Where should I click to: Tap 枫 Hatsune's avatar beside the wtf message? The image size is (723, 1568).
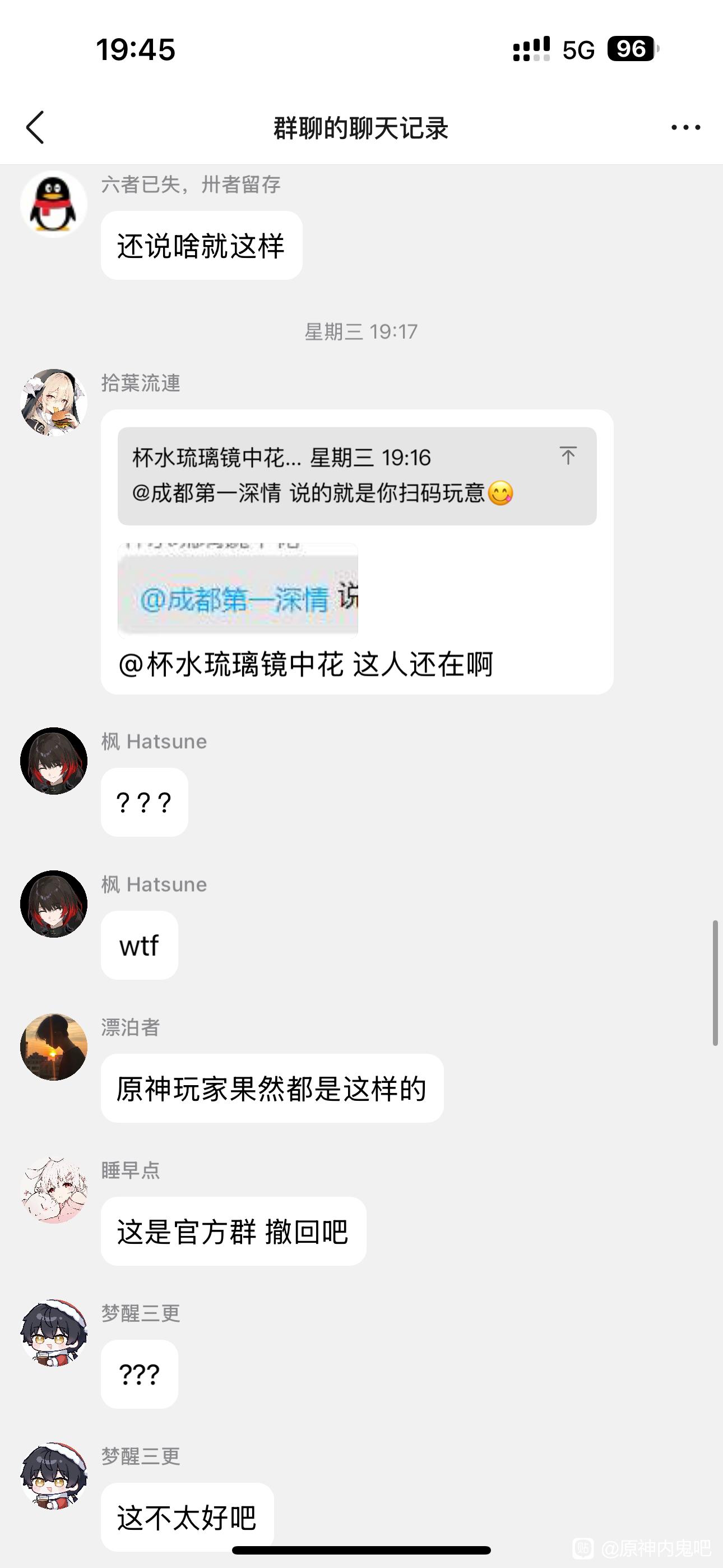pos(54,904)
